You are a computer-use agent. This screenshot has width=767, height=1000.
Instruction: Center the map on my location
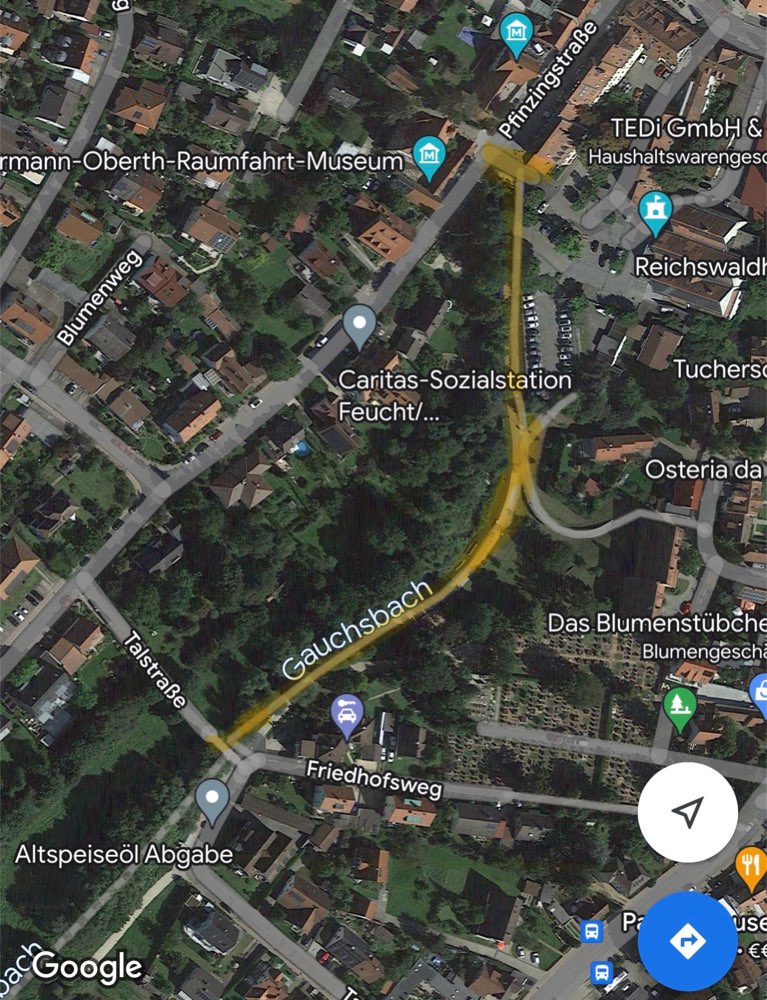pos(687,812)
